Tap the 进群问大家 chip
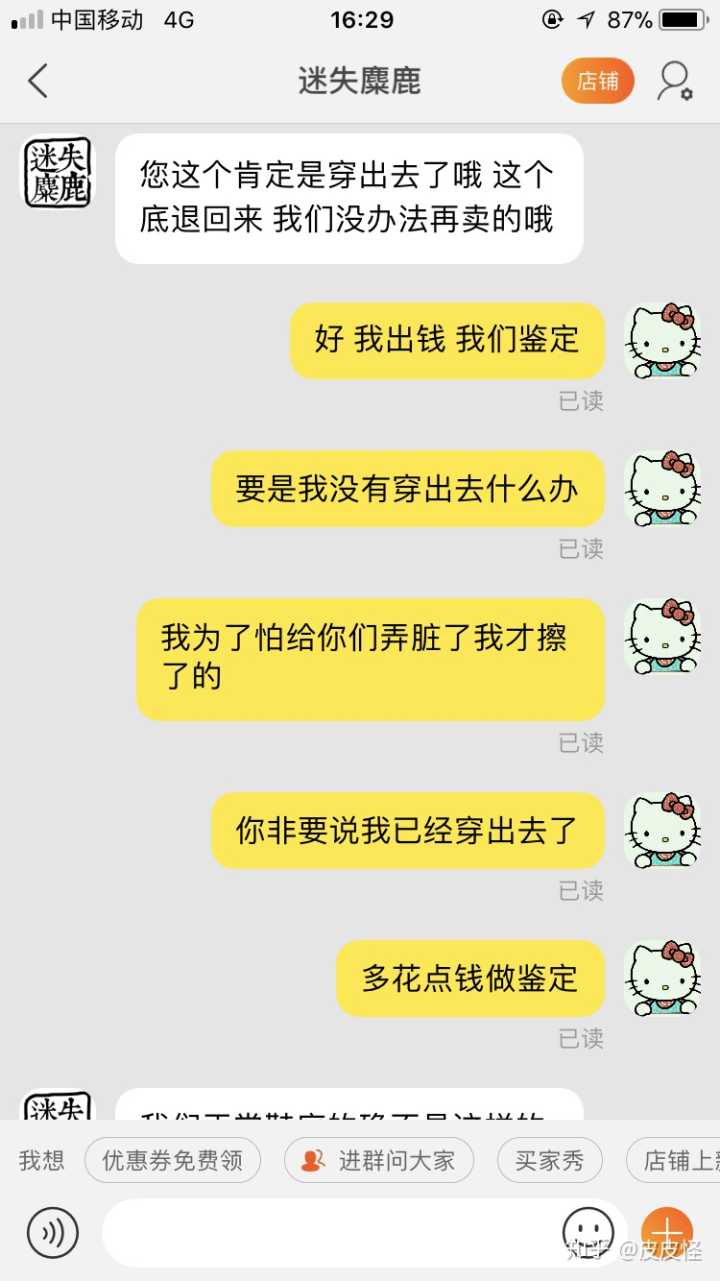Screen dimensions: 720x1281 [379, 1160]
